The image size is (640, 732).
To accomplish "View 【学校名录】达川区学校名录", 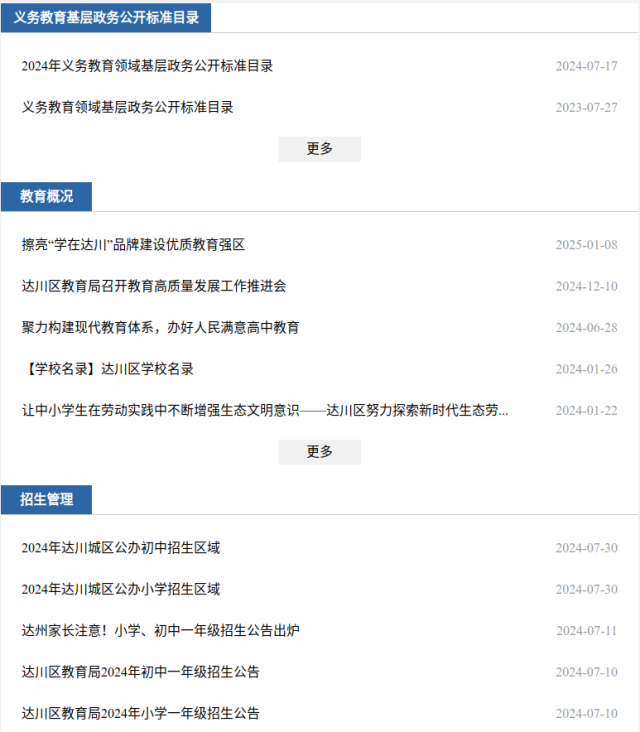I will click(x=107, y=369).
